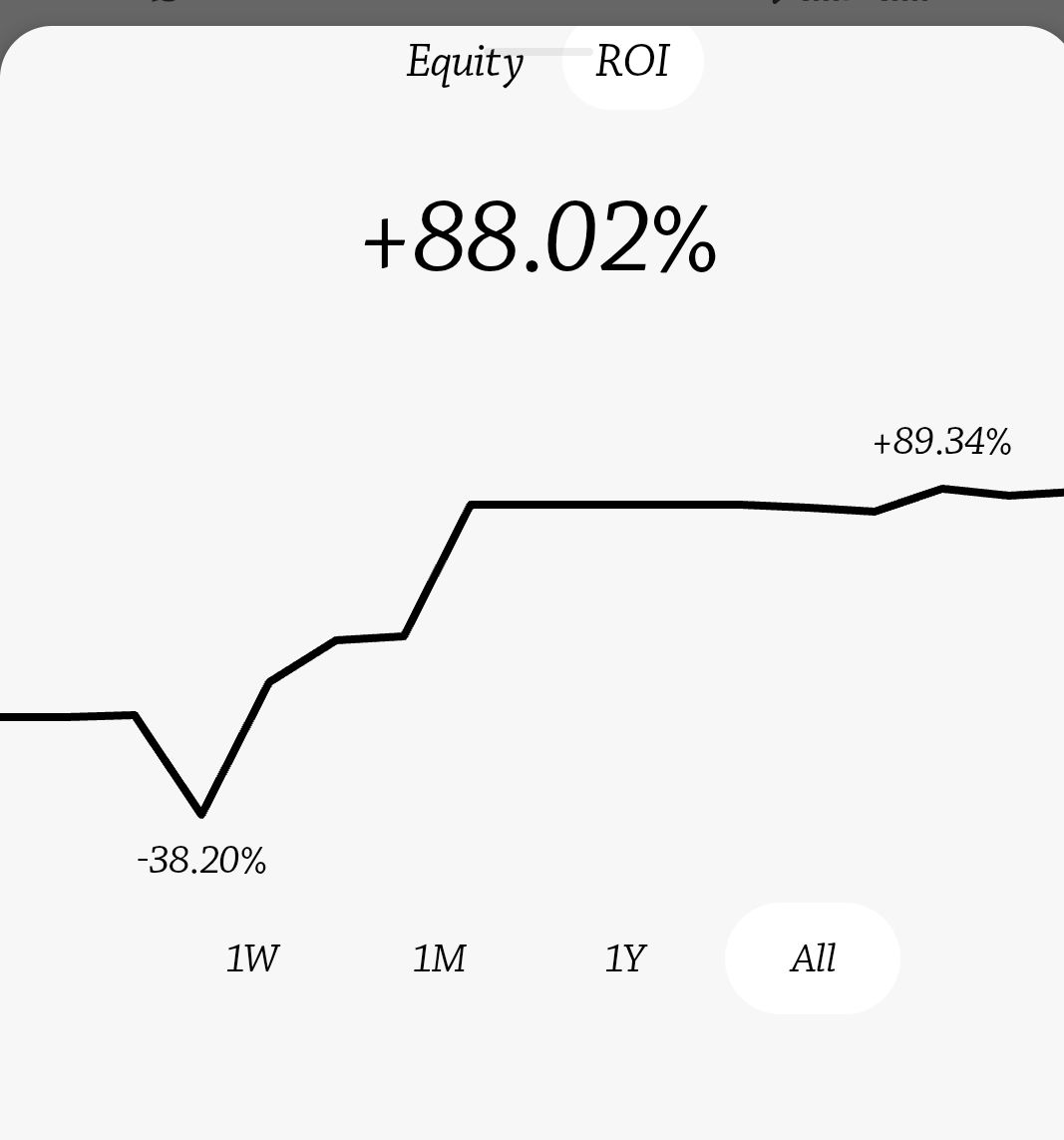1064x1140 pixels.
Task: Select the All time range
Action: tap(813, 958)
